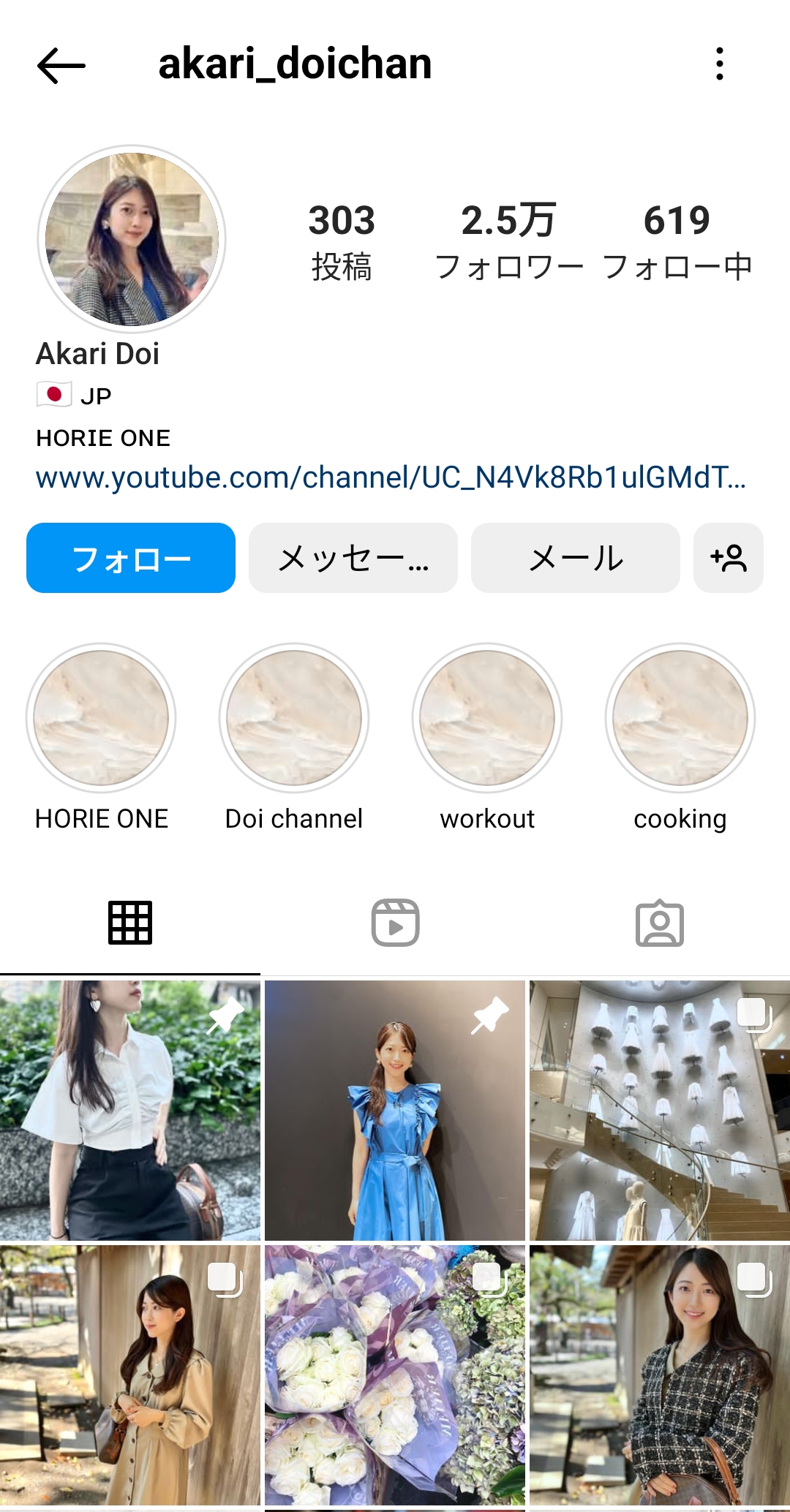Image resolution: width=790 pixels, height=1512 pixels.
Task: Open the 619 フォロー中 list
Action: click(677, 241)
